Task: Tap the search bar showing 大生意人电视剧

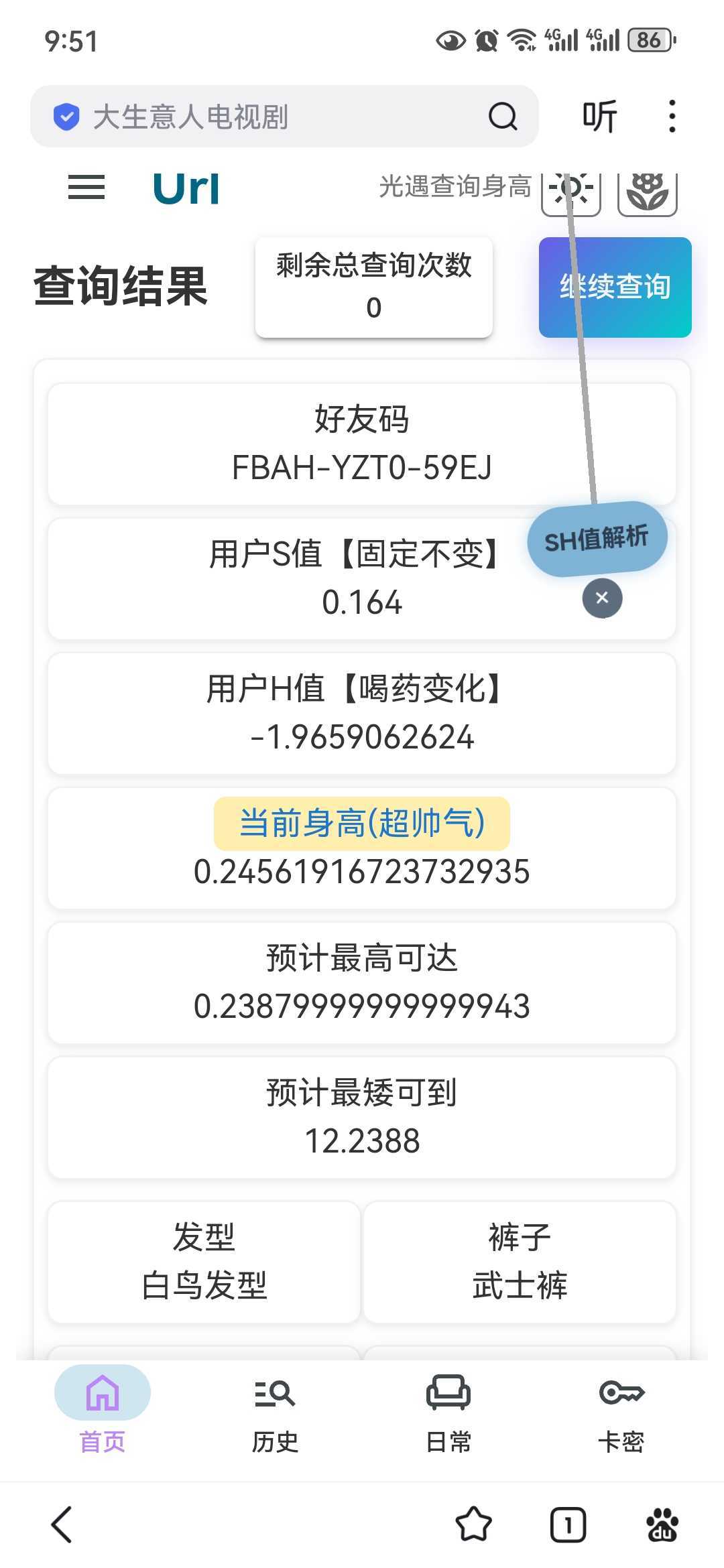Action: pyautogui.click(x=268, y=116)
